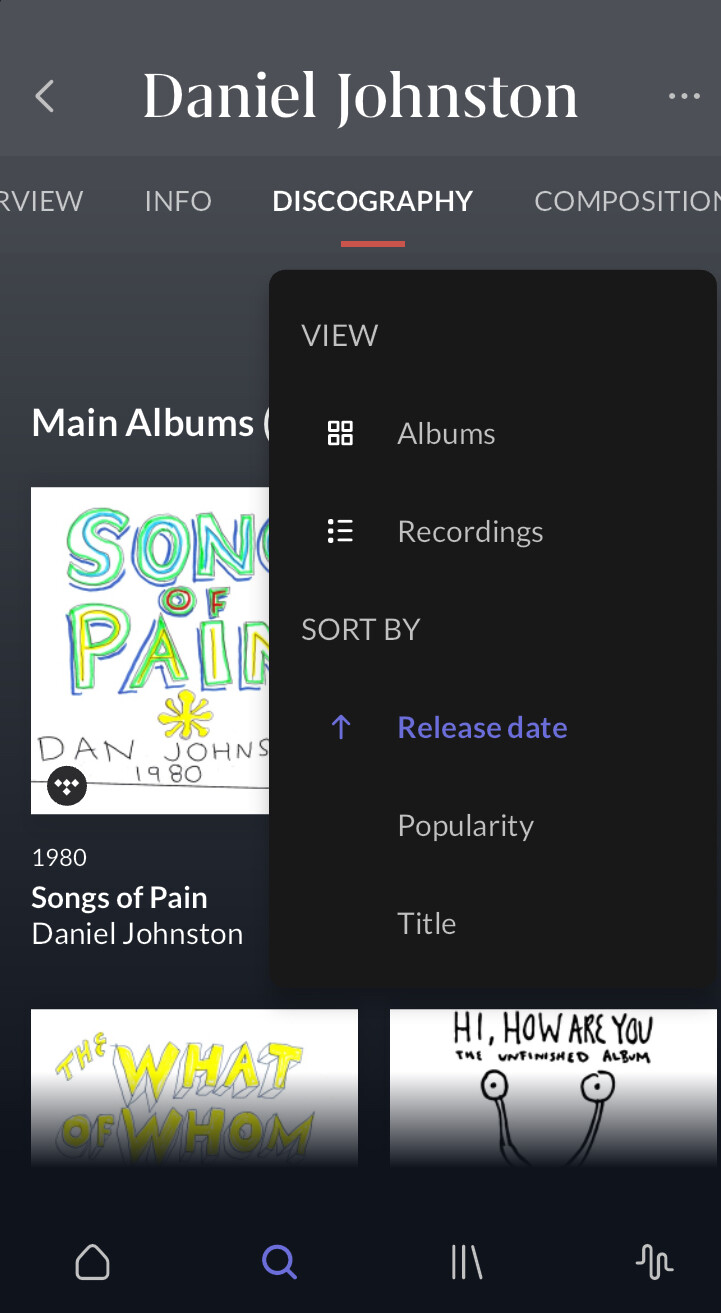Open the now playing waveform tab
The image size is (721, 1313).
tap(654, 1262)
